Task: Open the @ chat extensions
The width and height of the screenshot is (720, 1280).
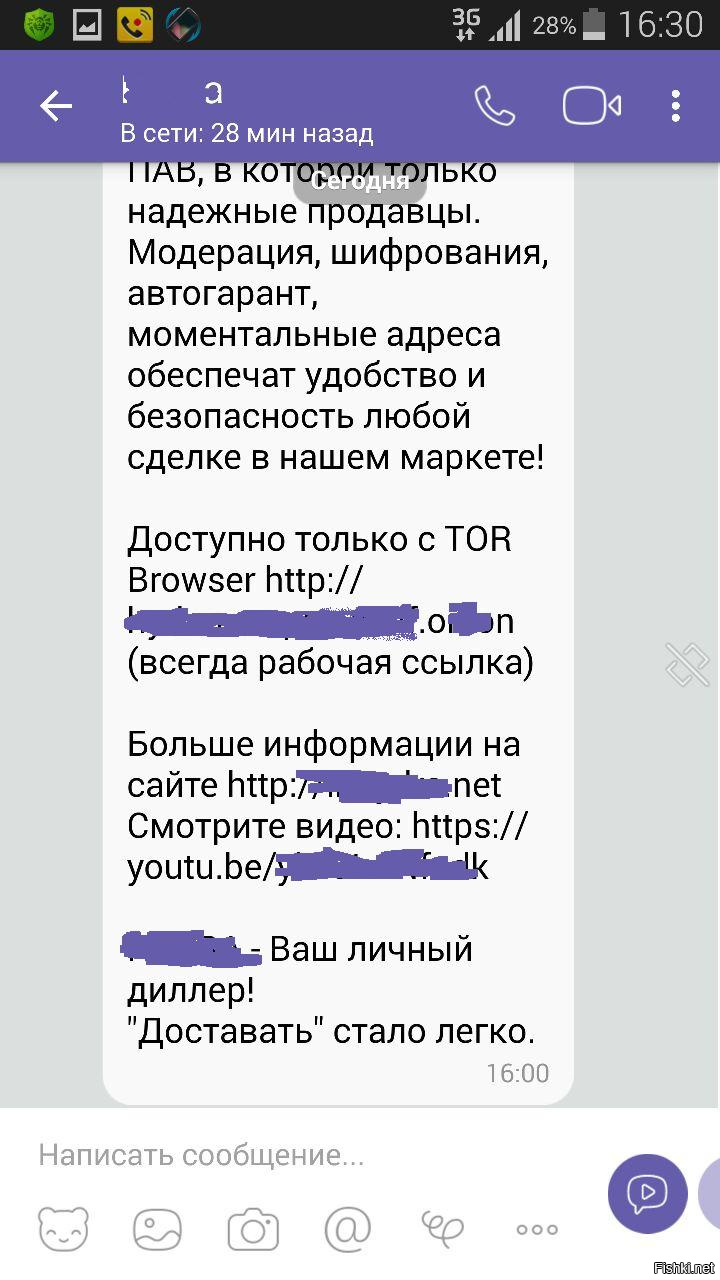Action: [x=347, y=1229]
